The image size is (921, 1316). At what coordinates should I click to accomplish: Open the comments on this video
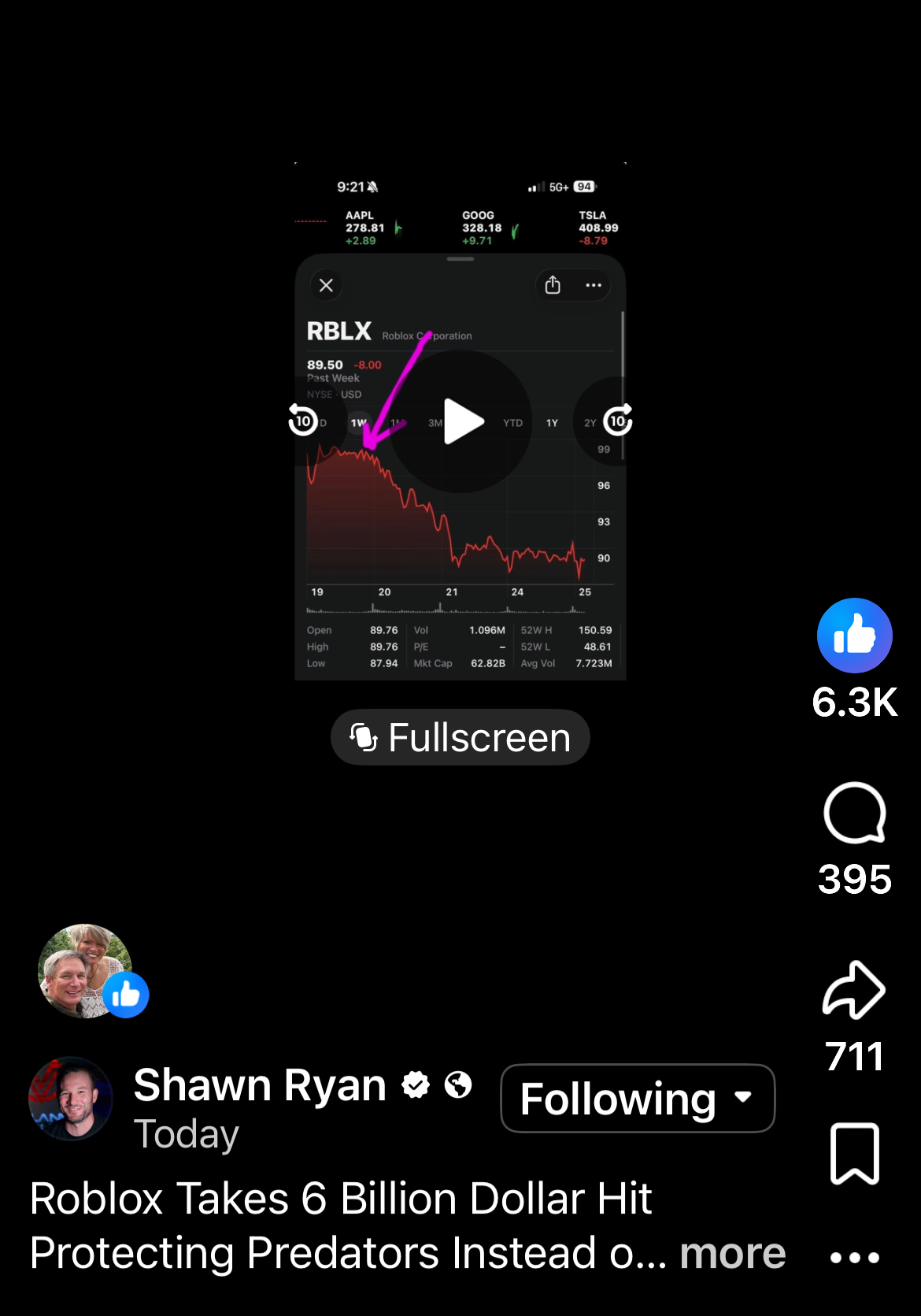[x=855, y=814]
